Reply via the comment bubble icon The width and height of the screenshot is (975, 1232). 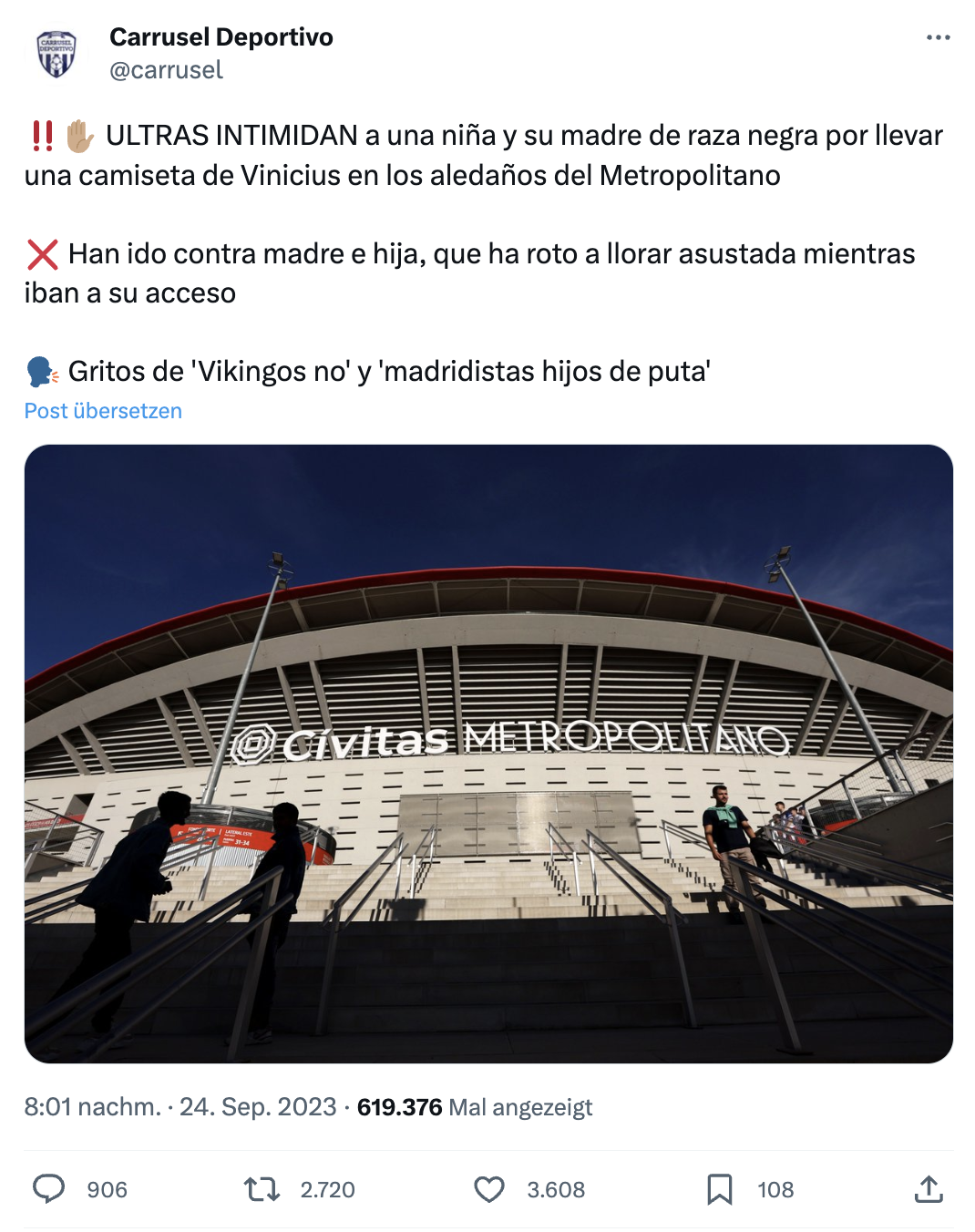tap(49, 1189)
